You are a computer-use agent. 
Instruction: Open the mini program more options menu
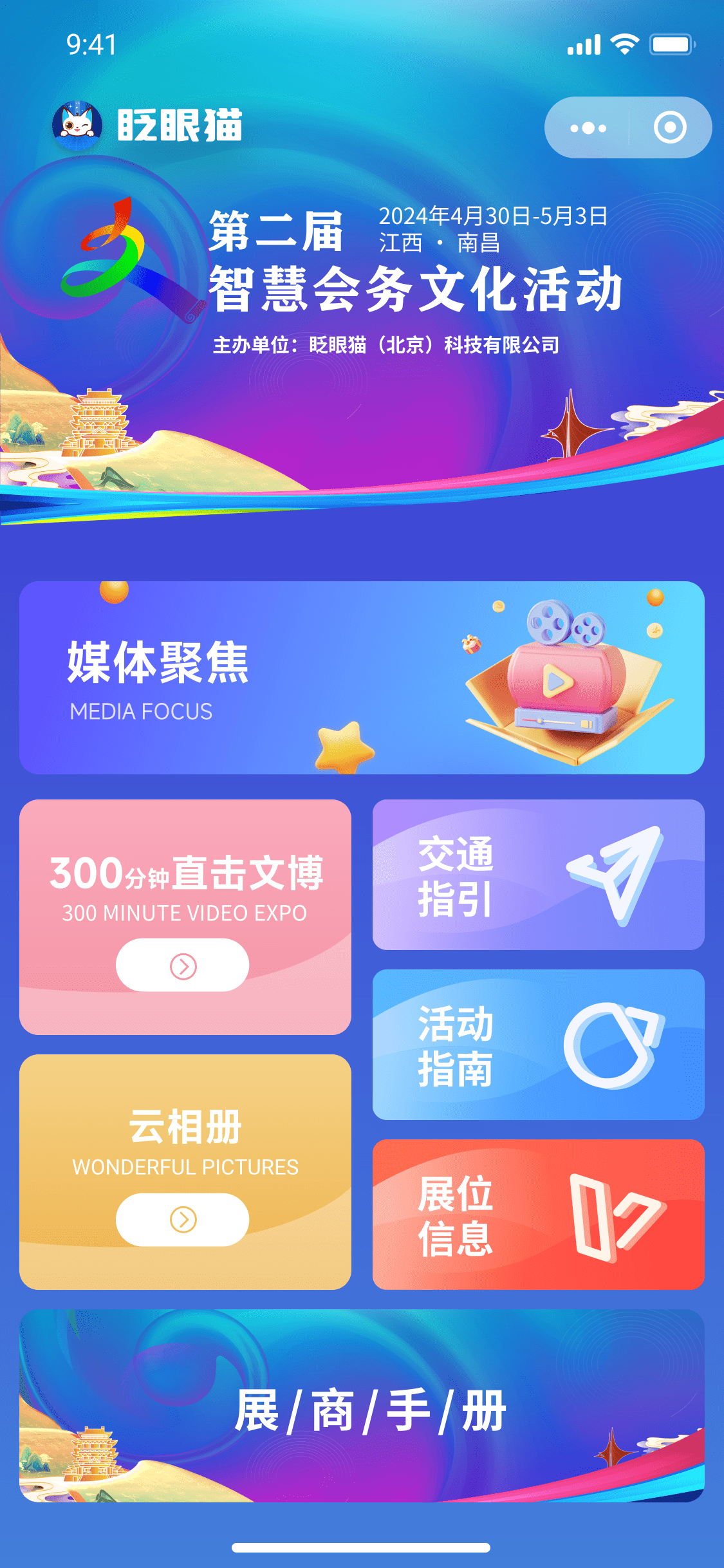point(588,127)
